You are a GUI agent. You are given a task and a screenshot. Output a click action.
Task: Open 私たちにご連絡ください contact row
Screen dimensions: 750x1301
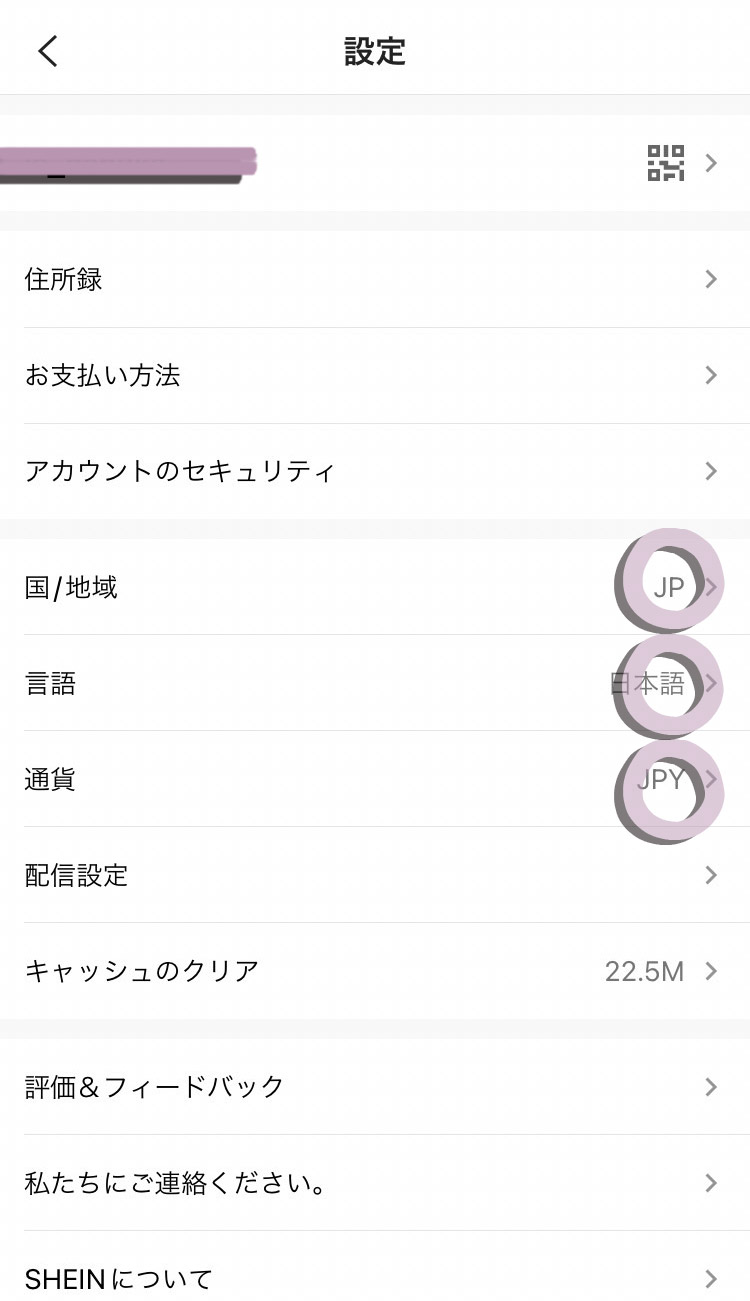click(375, 1183)
